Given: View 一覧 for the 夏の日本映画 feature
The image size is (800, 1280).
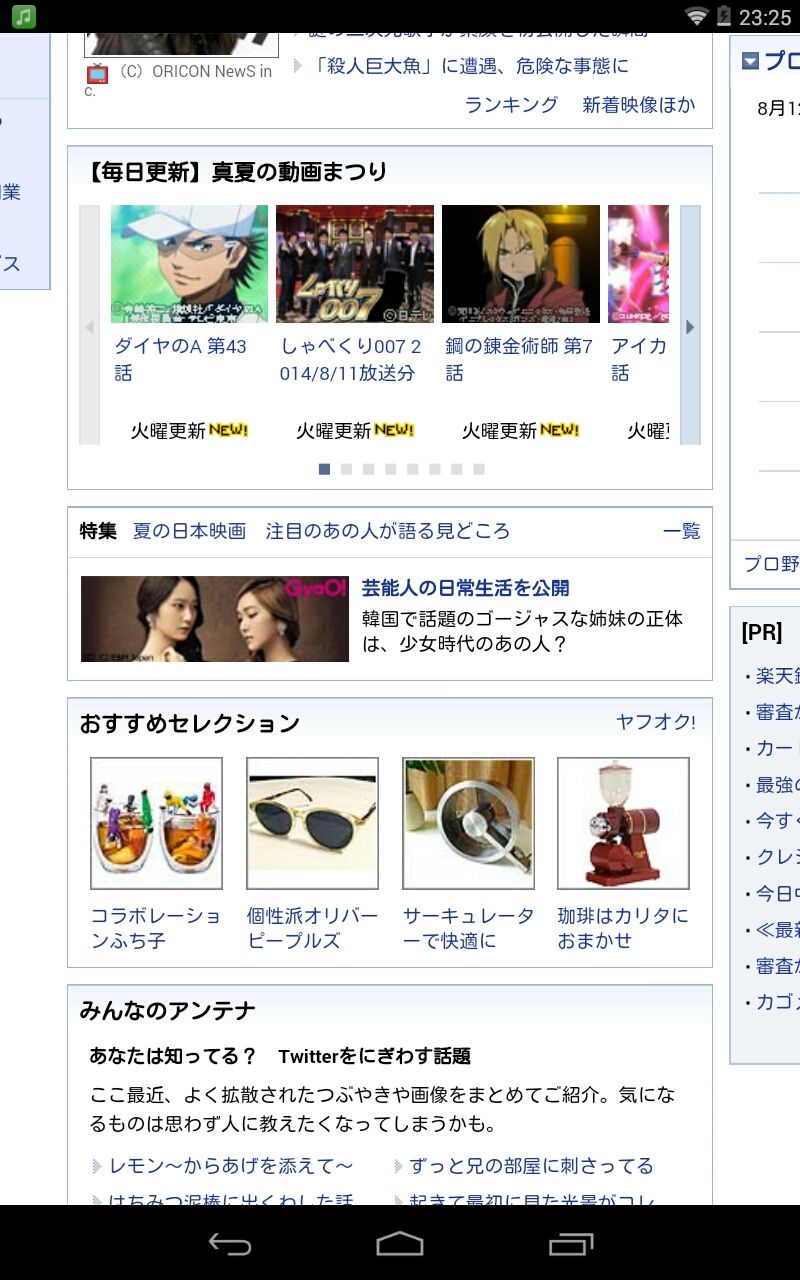Looking at the screenshot, I should pos(681,531).
